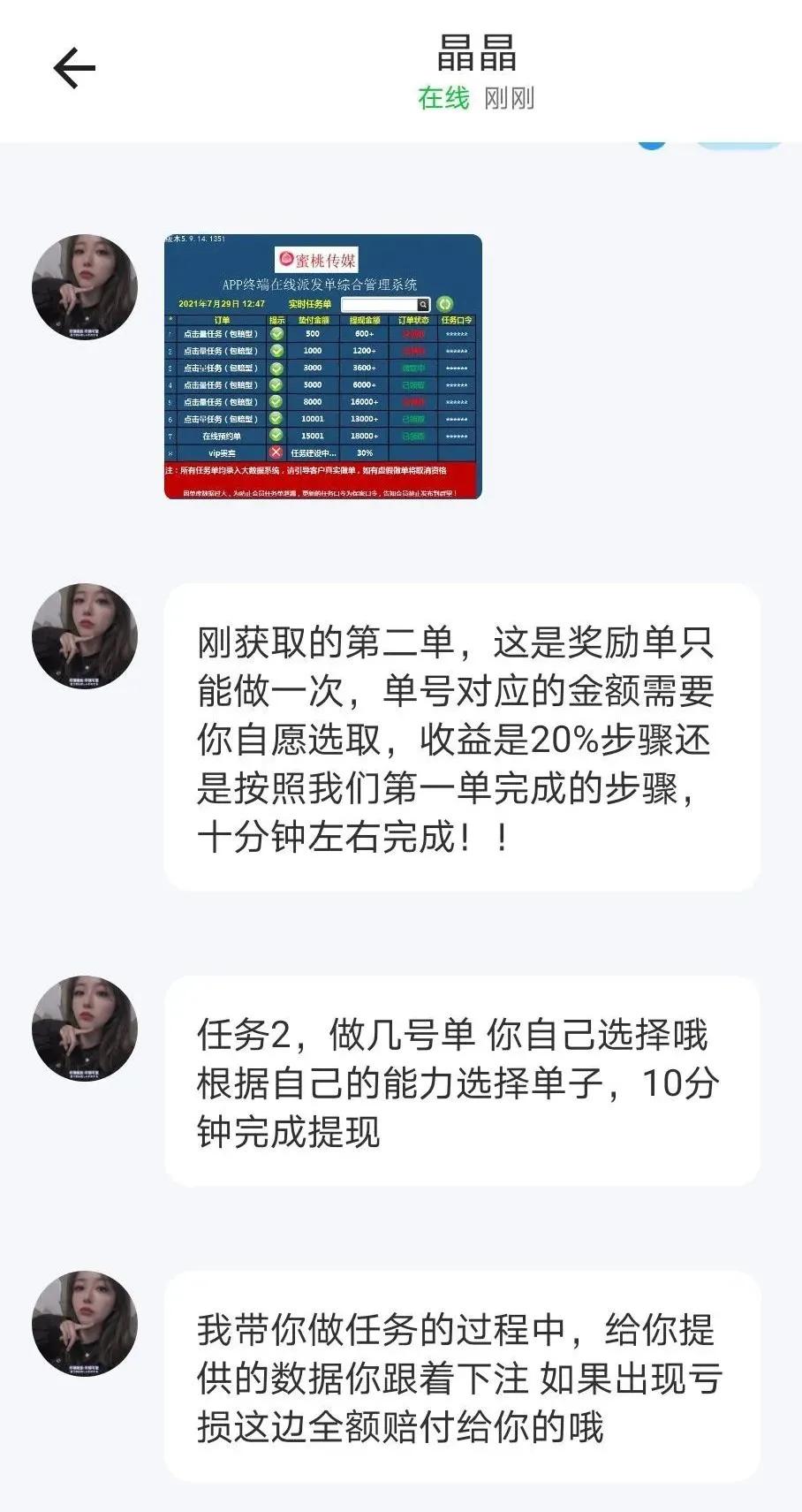802x1512 pixels.
Task: Click the 实时任务单 label button
Action: [310, 303]
